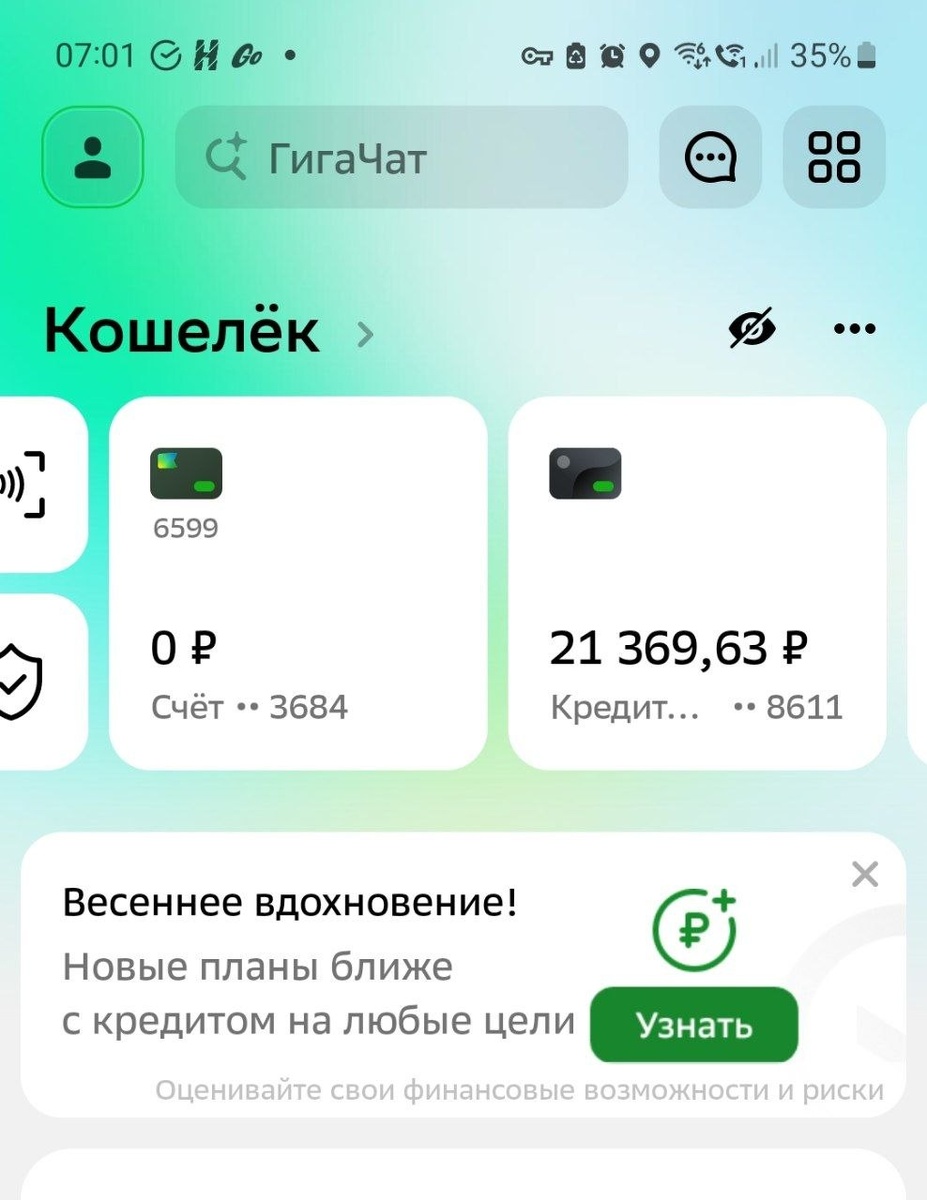The height and width of the screenshot is (1200, 927).
Task: Open account card ending 3684
Action: (298, 583)
